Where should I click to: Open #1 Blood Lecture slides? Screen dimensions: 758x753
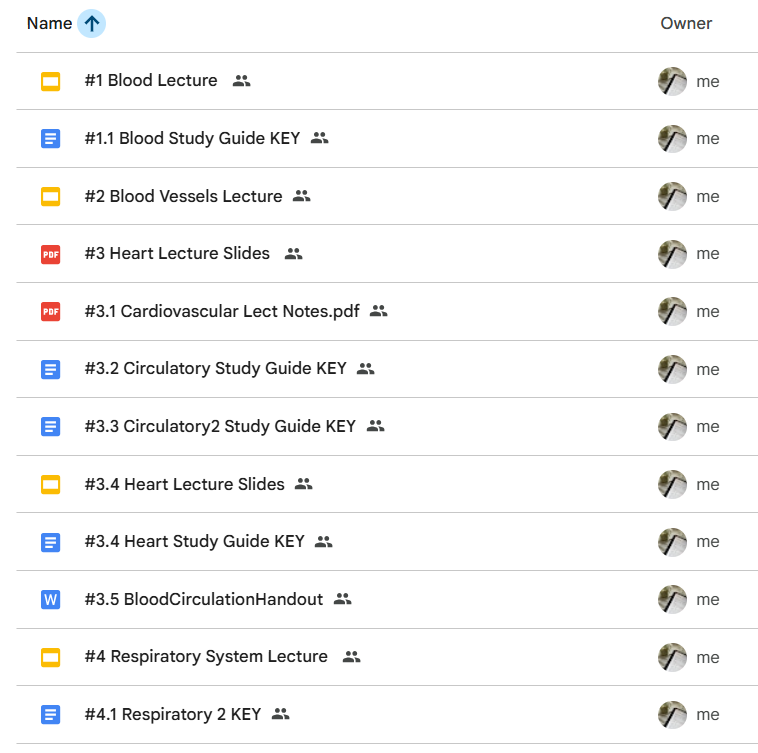pos(151,81)
